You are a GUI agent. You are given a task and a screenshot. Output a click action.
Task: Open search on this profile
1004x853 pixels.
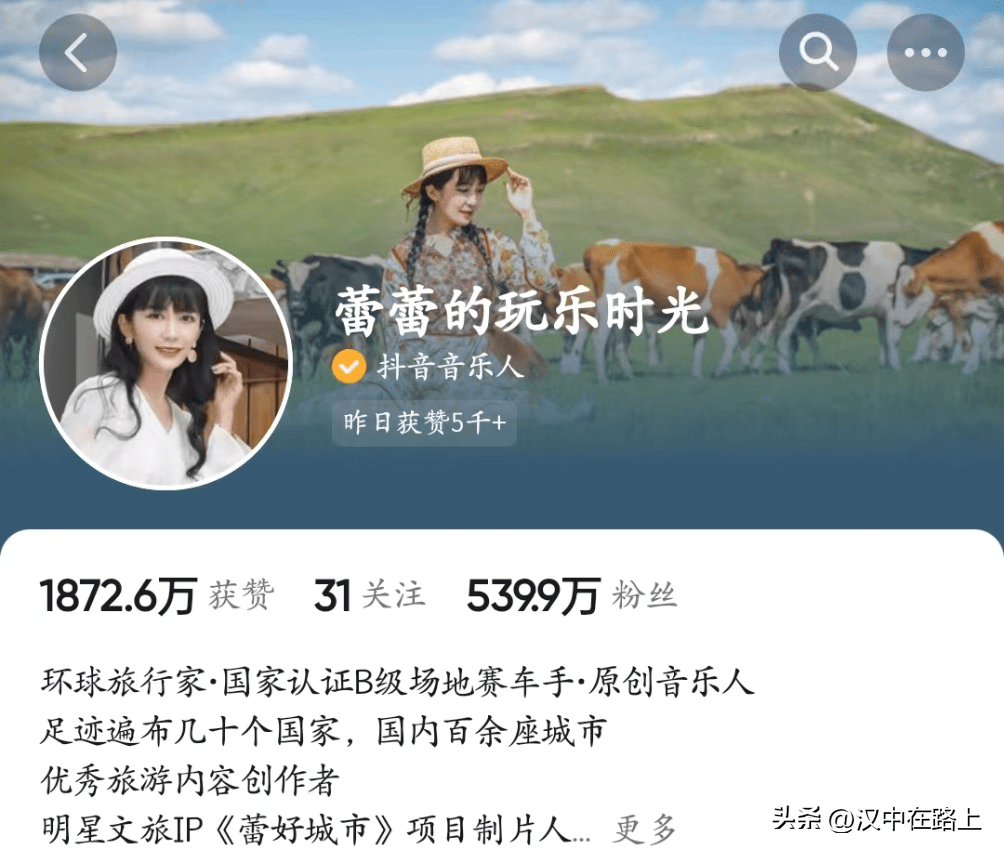point(818,53)
